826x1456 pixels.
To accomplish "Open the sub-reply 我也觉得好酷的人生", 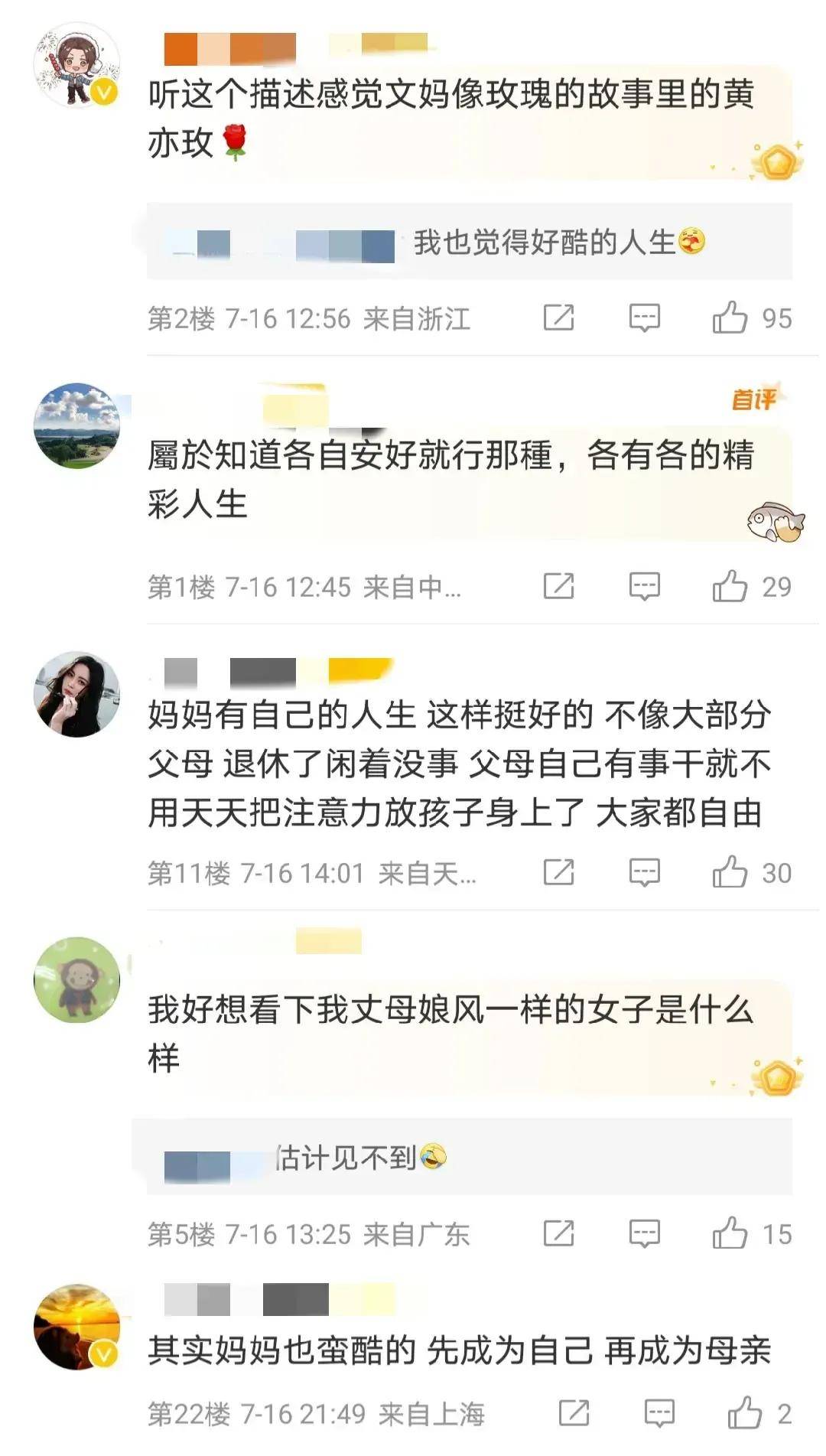I will [x=545, y=243].
